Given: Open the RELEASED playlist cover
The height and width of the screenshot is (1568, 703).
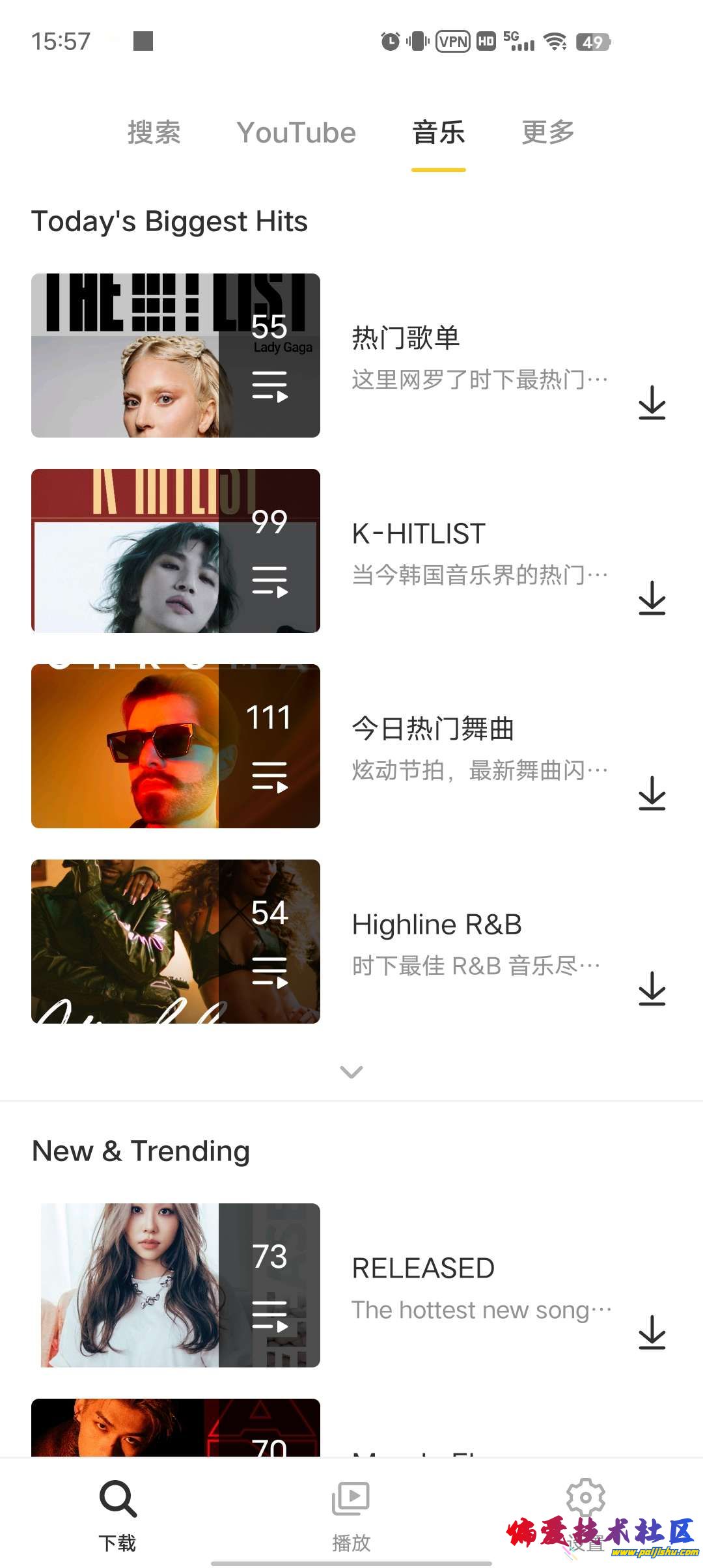Looking at the screenshot, I should (176, 1285).
